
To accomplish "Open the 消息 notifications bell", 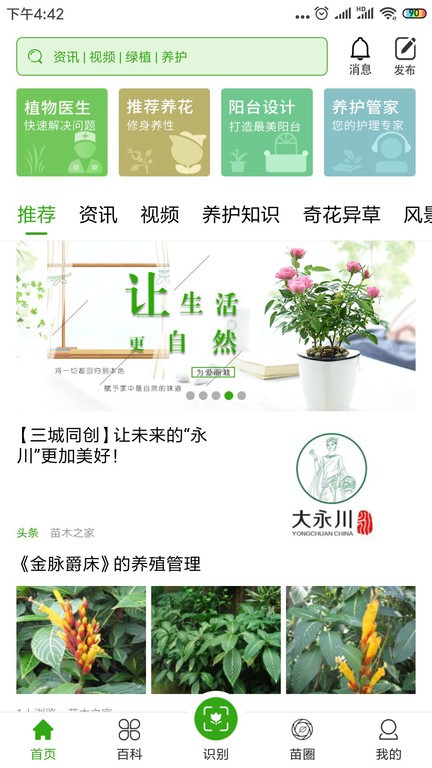I will (x=360, y=56).
